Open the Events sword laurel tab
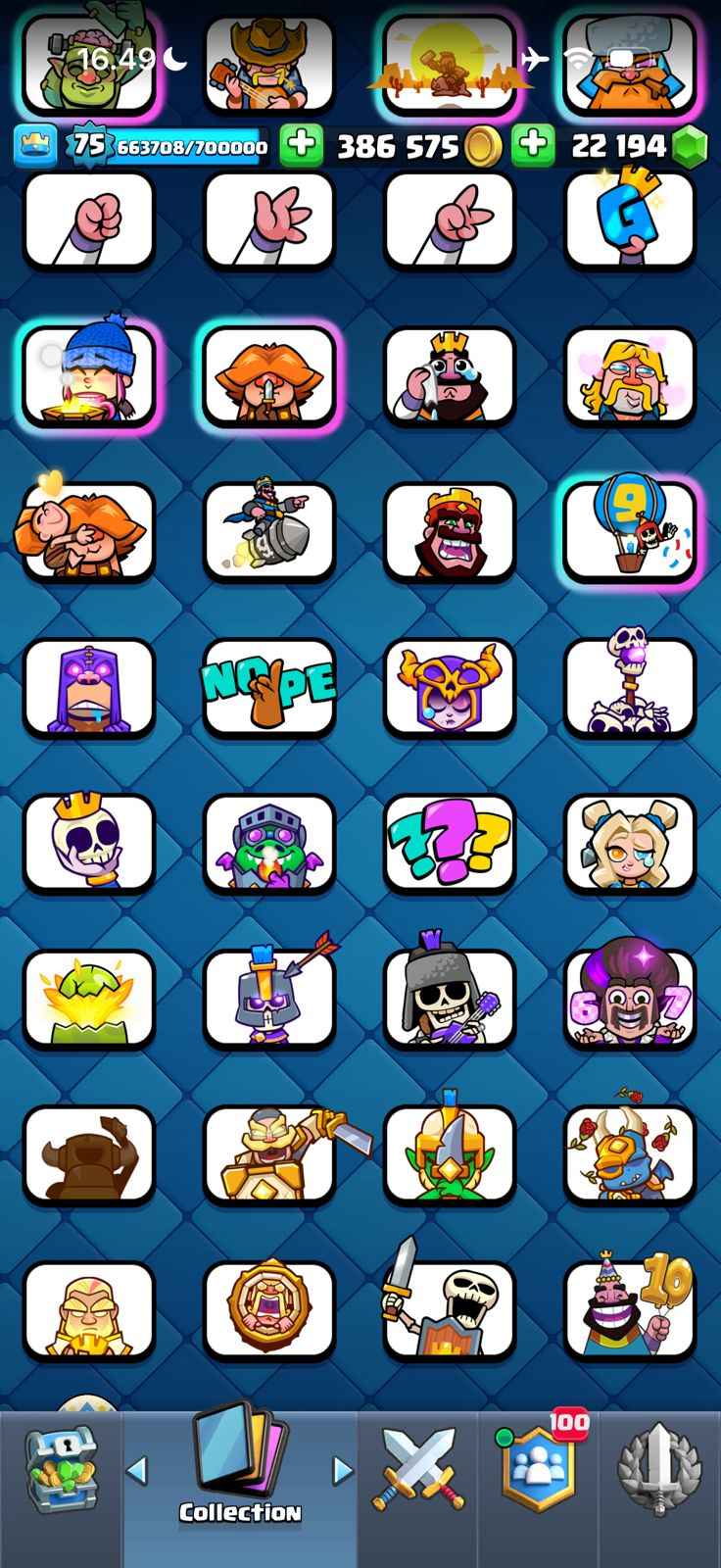Screen dimensions: 721x1568 [659, 1472]
